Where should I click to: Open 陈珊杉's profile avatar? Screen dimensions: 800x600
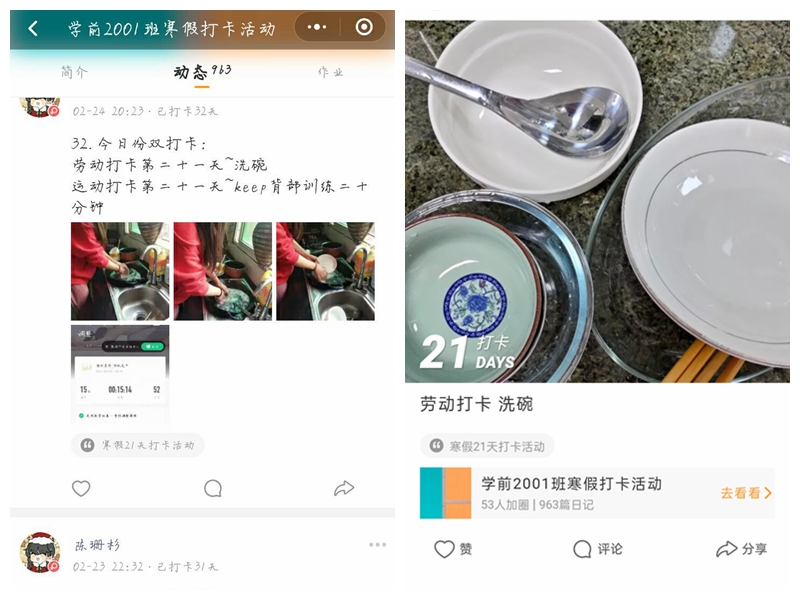[40, 552]
